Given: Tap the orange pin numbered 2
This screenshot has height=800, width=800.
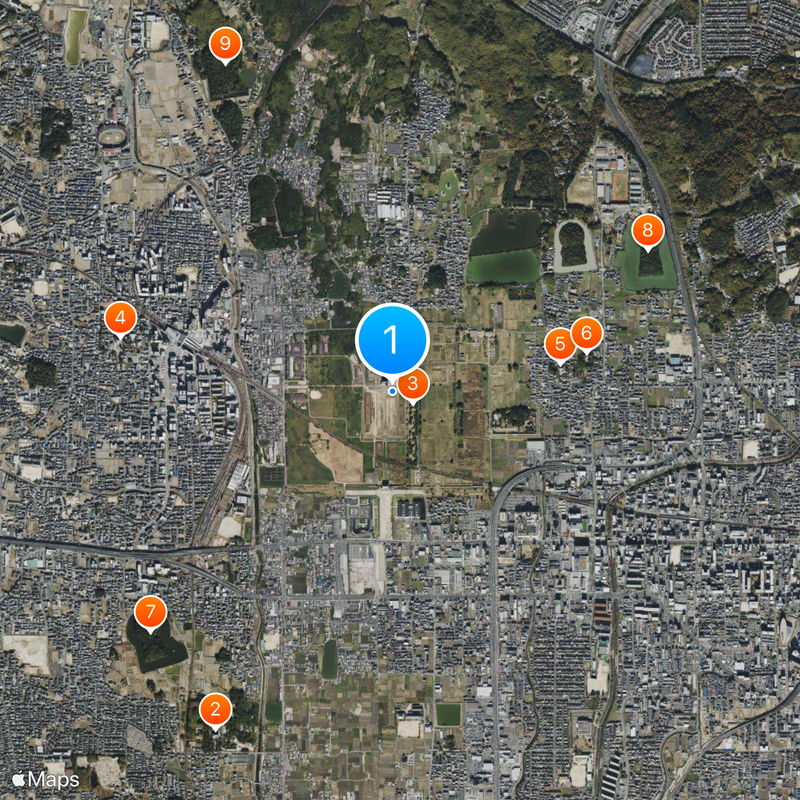Looking at the screenshot, I should (x=215, y=710).
